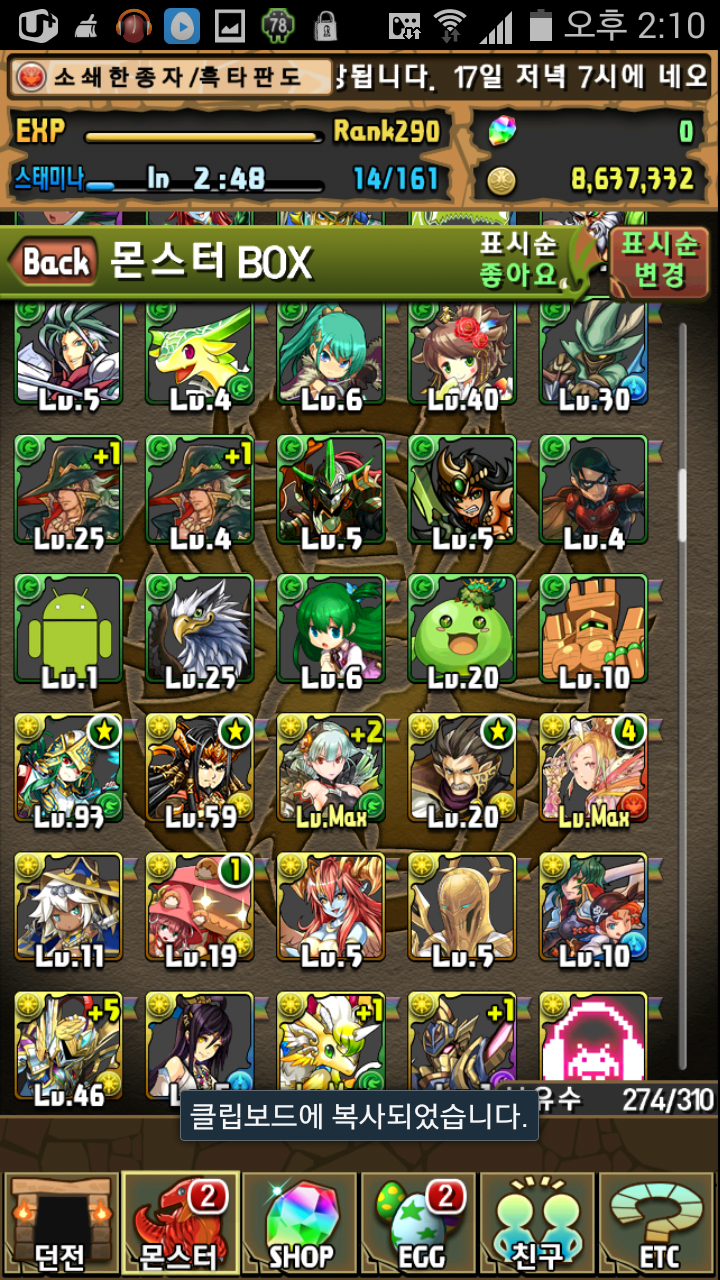Select the eagle monster Lv.25
720x1280 pixels.
(x=200, y=632)
